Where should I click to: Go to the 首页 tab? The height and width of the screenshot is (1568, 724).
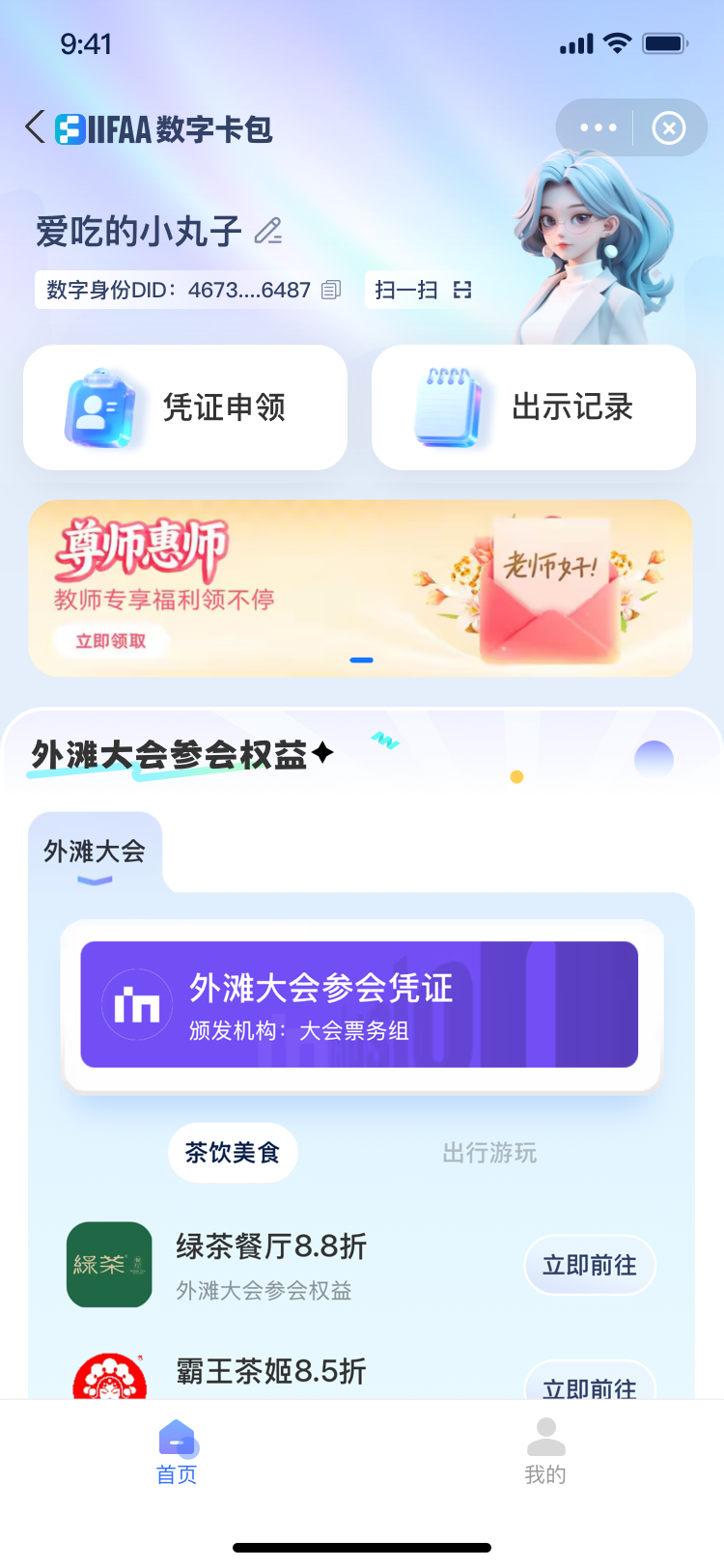(177, 1450)
